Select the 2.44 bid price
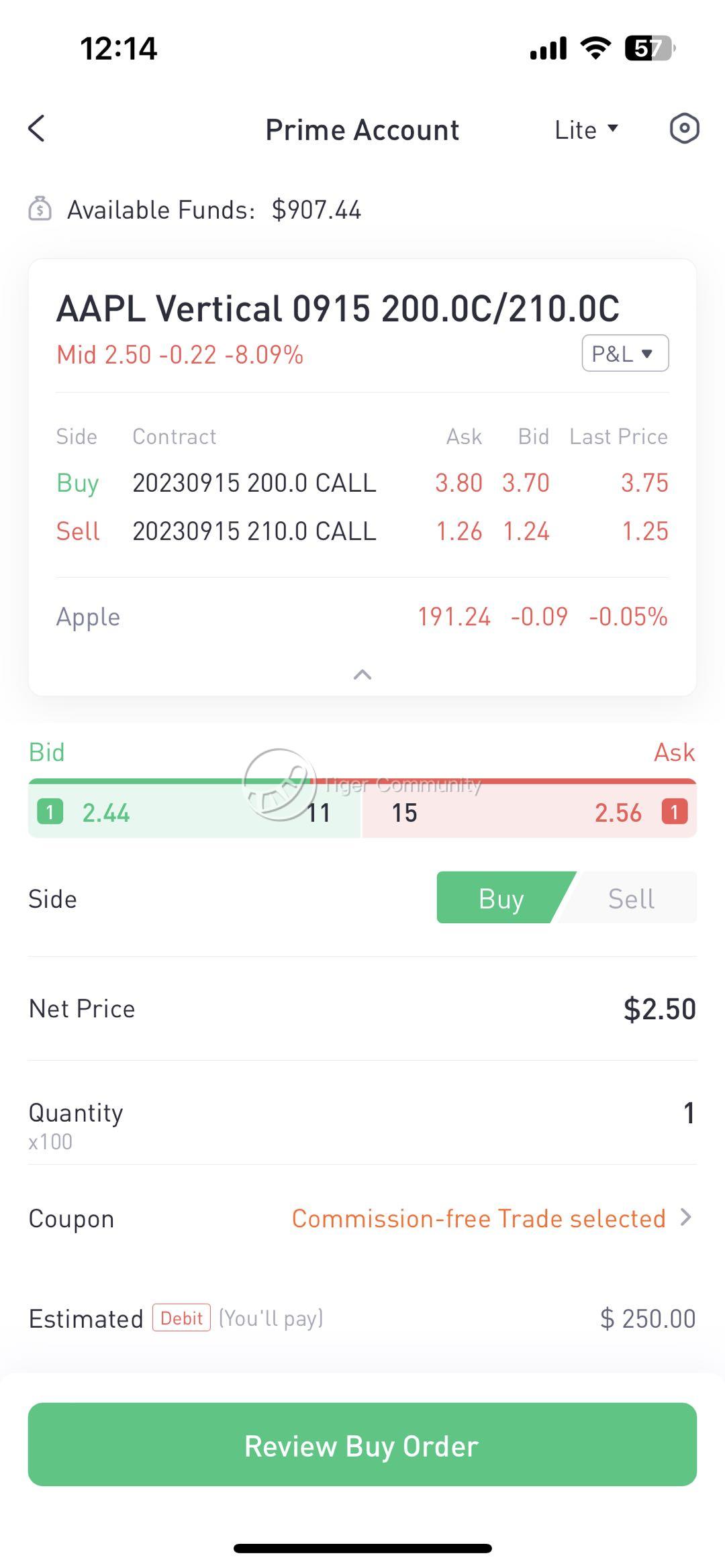The height and width of the screenshot is (1568, 725). pyautogui.click(x=106, y=813)
